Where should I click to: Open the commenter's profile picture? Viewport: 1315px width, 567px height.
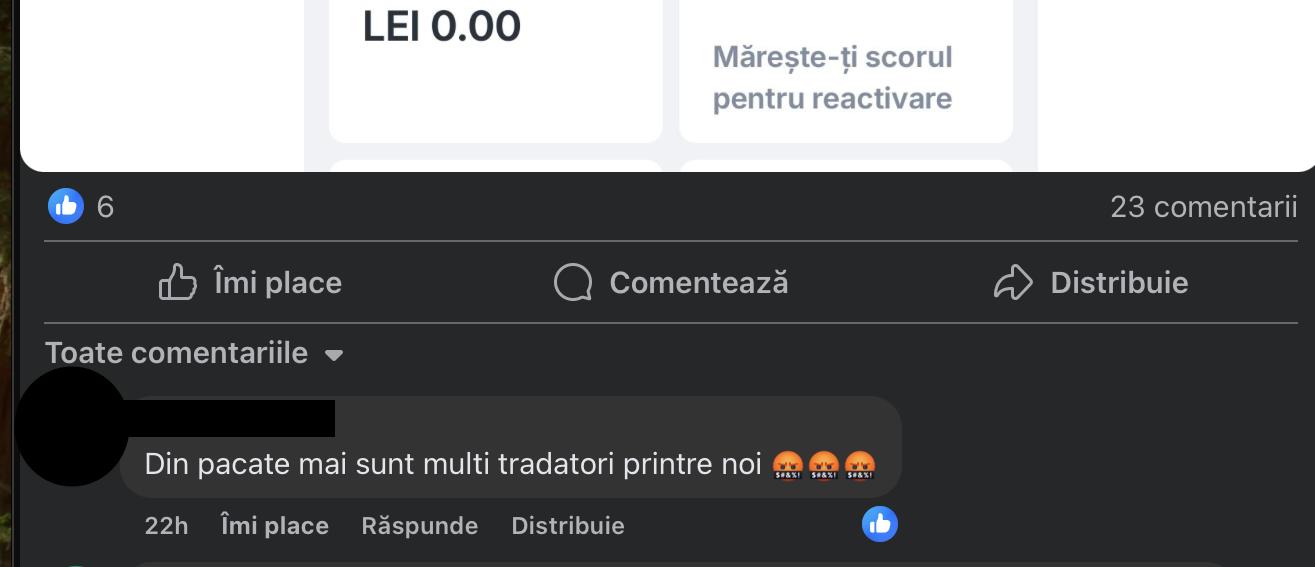(x=71, y=426)
